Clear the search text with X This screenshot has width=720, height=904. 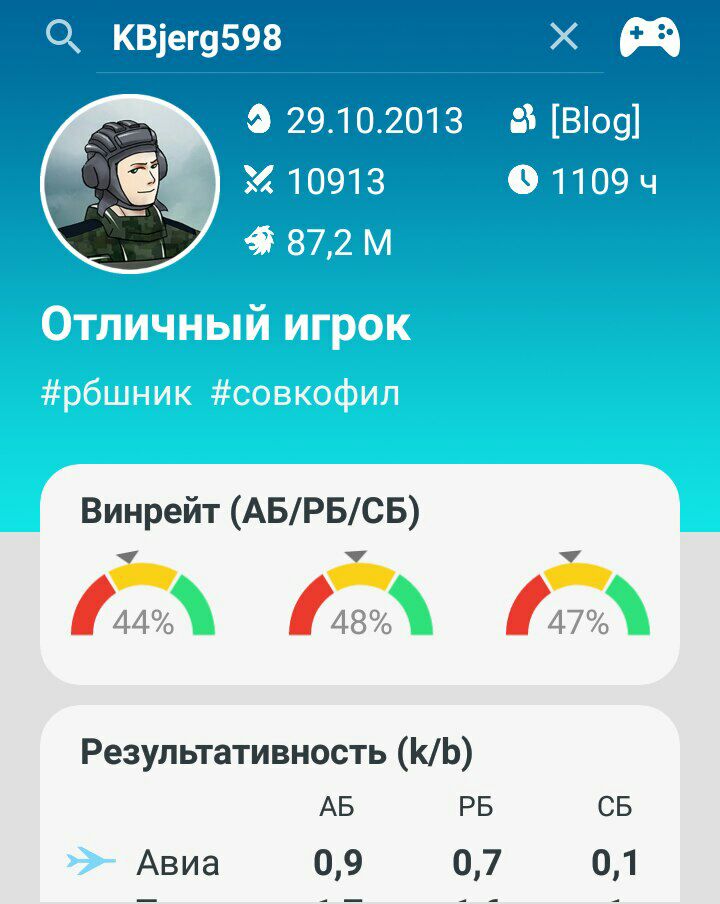click(564, 38)
